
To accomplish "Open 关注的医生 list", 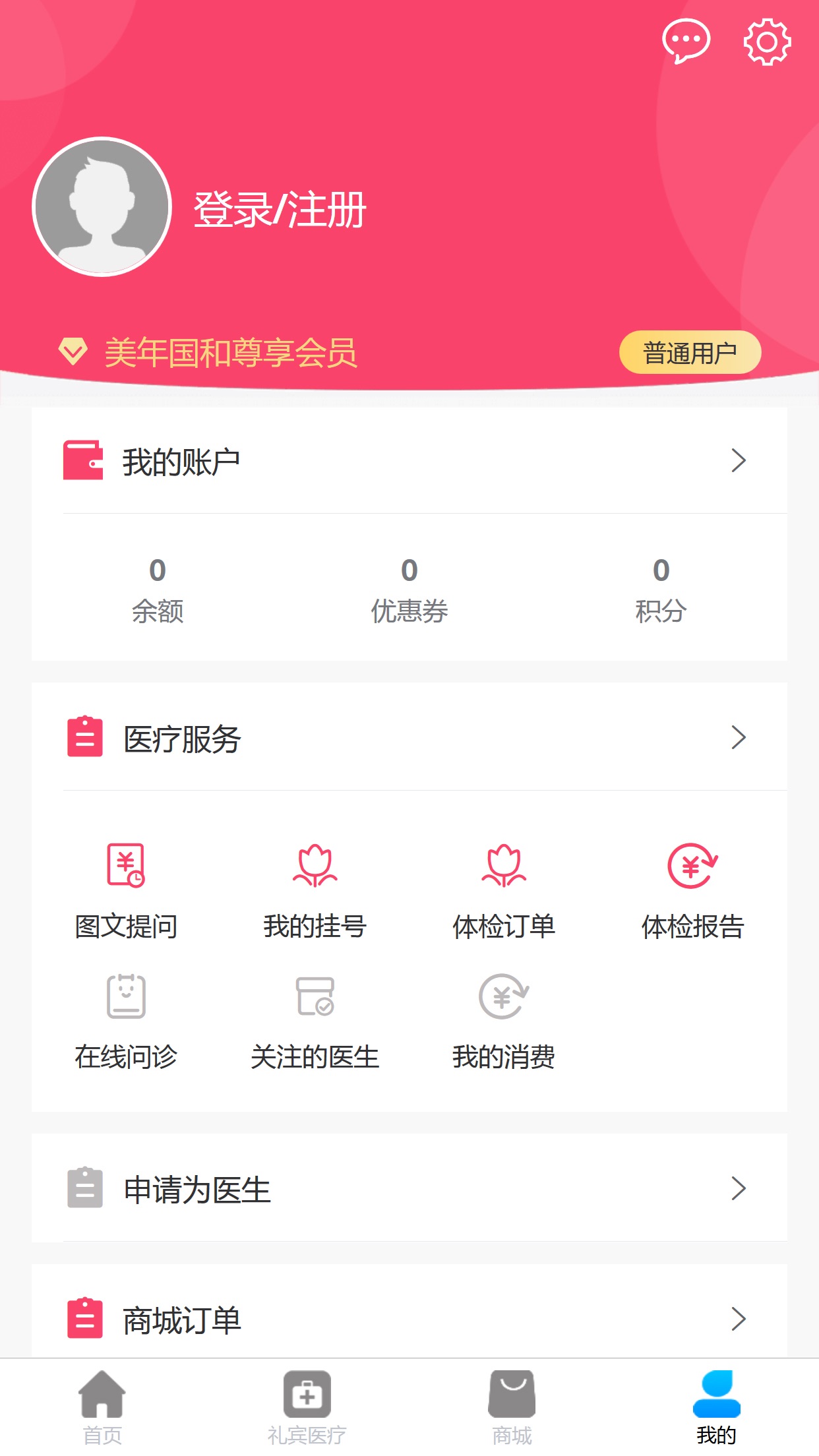I will (x=315, y=1021).
